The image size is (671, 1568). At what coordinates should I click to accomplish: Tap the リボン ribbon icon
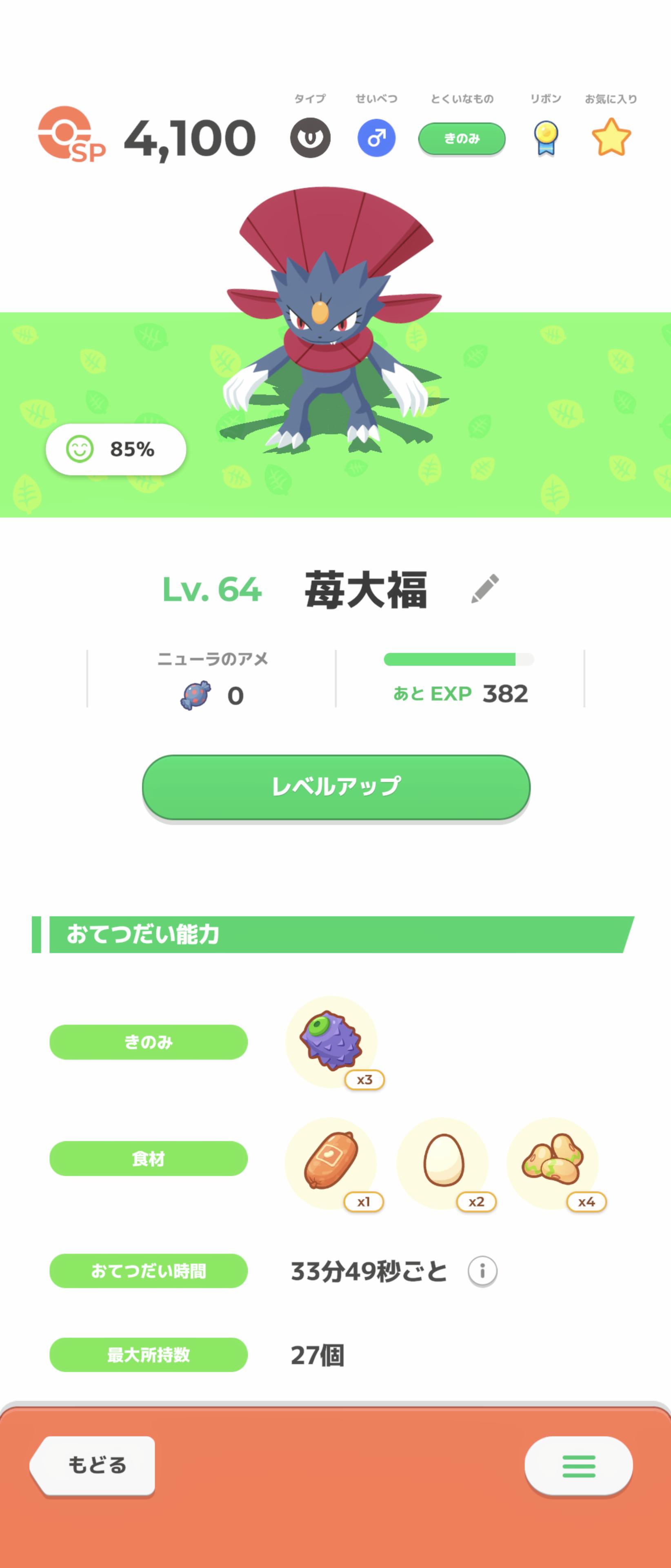click(545, 138)
